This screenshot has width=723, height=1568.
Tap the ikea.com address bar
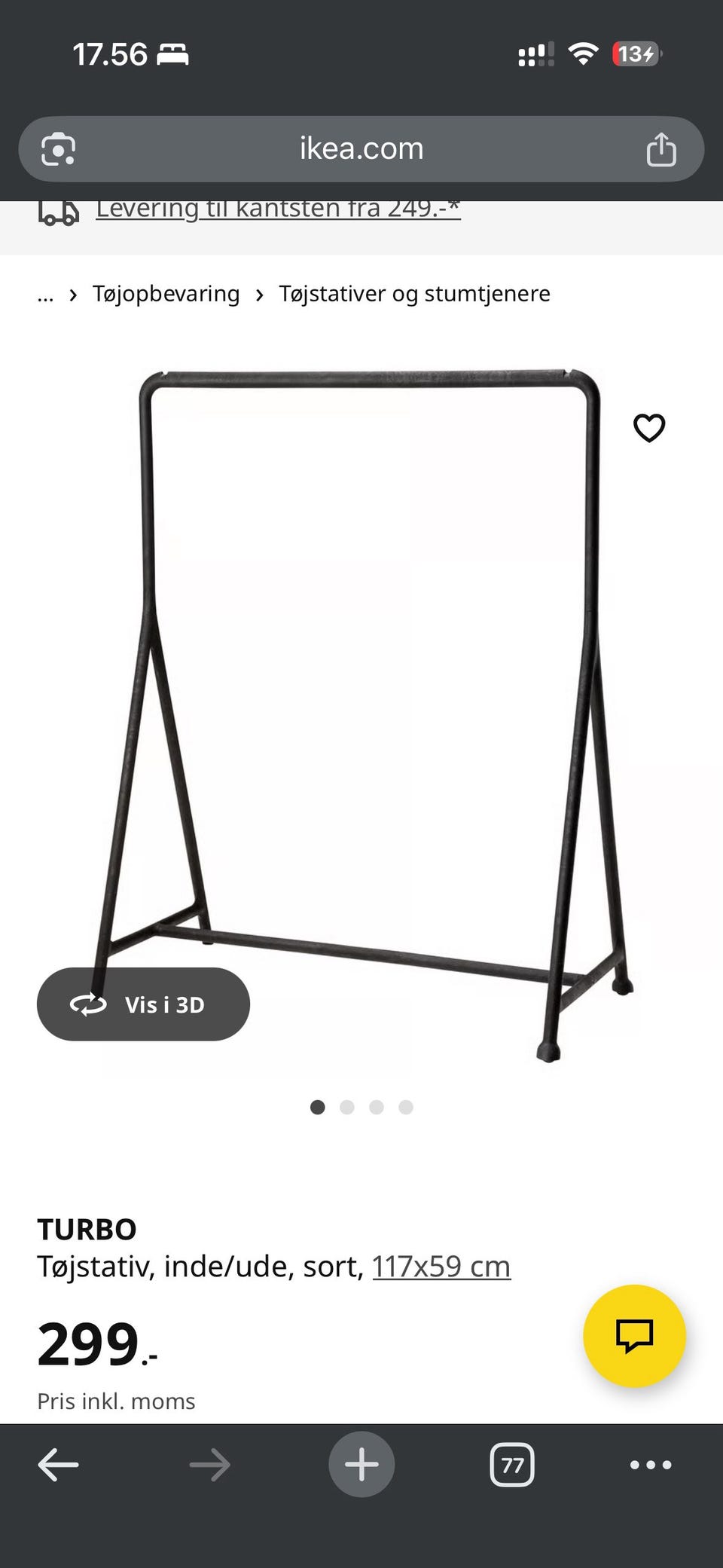point(361,148)
